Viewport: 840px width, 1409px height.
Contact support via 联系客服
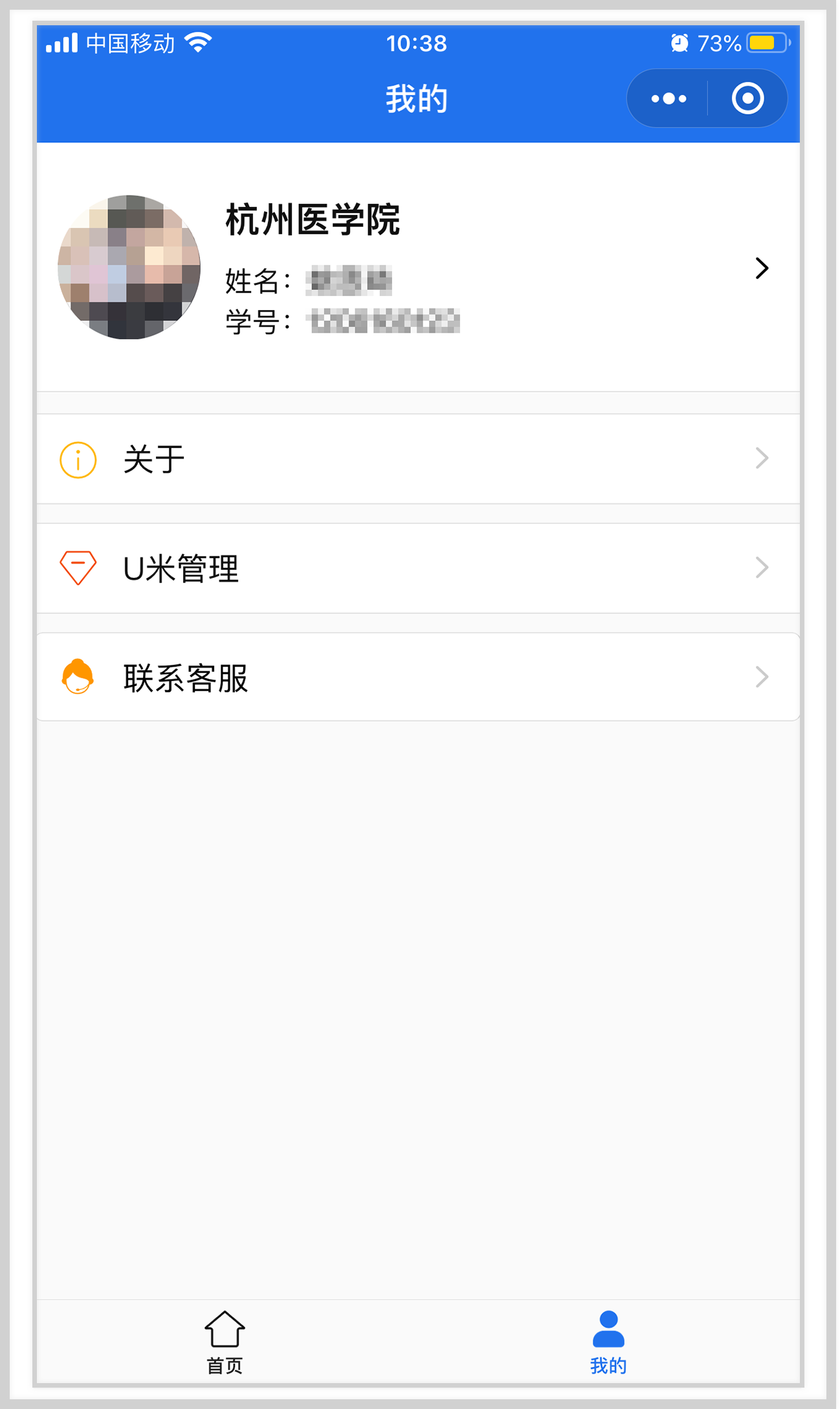[418, 677]
